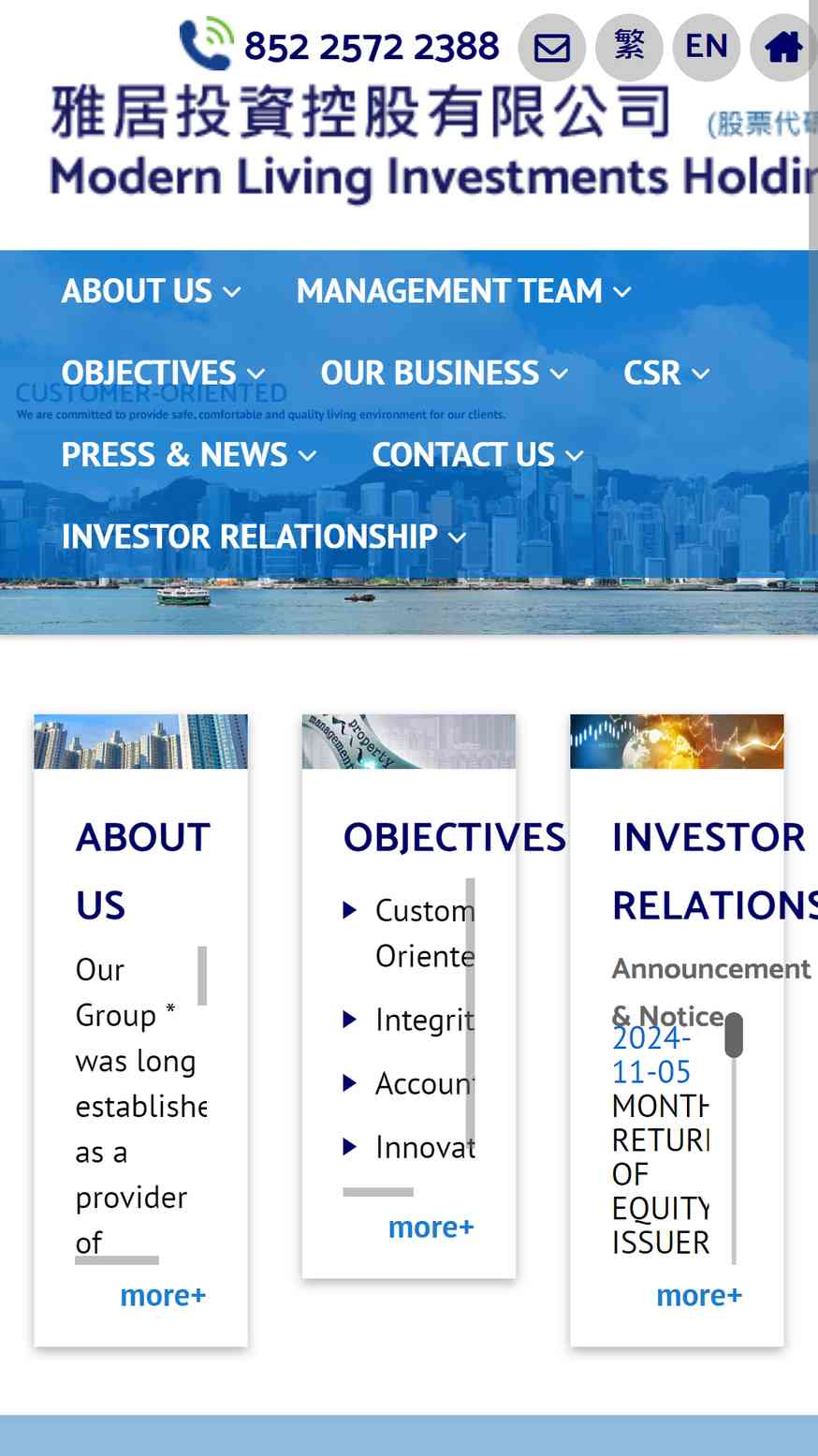The height and width of the screenshot is (1456, 818).
Task: Tap more+ under the Objectives card
Action: [x=431, y=1227]
